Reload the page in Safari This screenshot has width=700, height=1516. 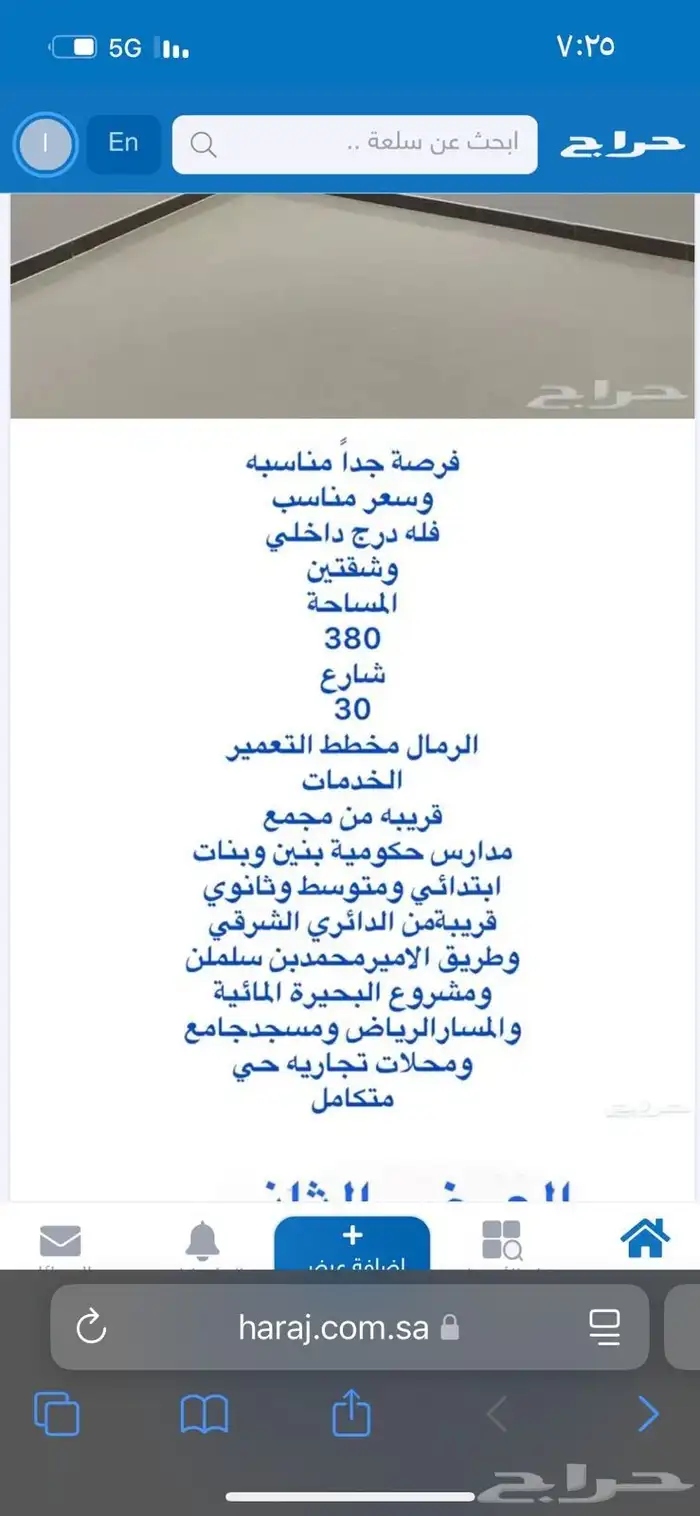(91, 1327)
